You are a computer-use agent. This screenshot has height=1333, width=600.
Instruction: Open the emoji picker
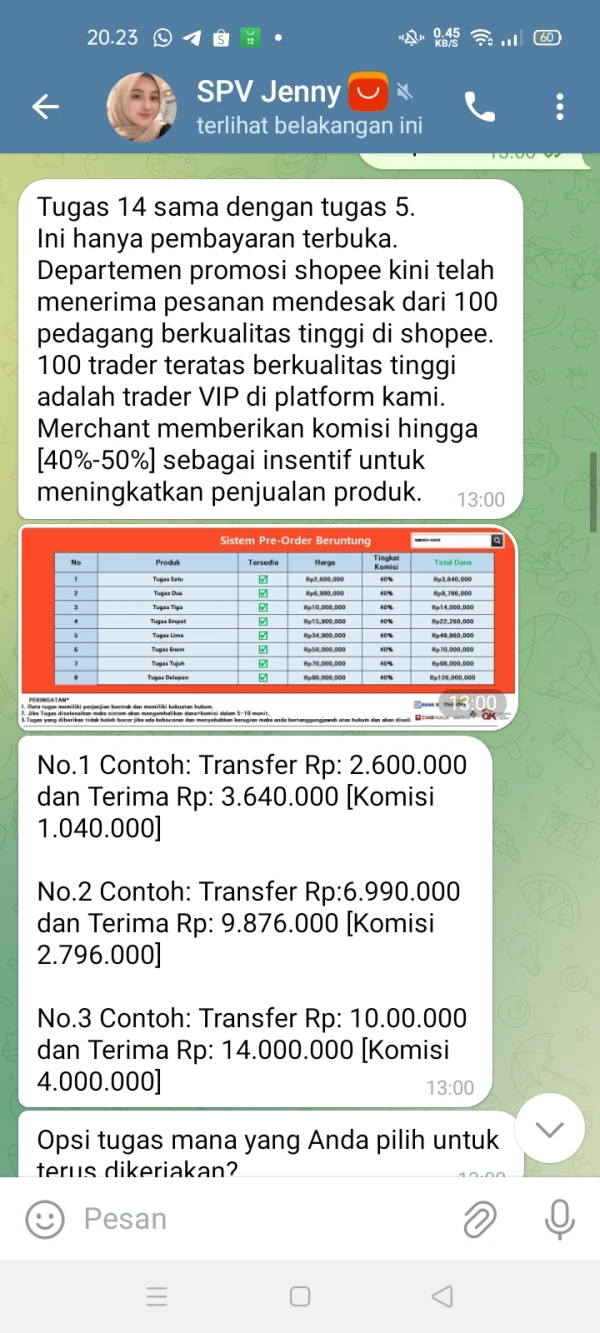coord(44,1218)
